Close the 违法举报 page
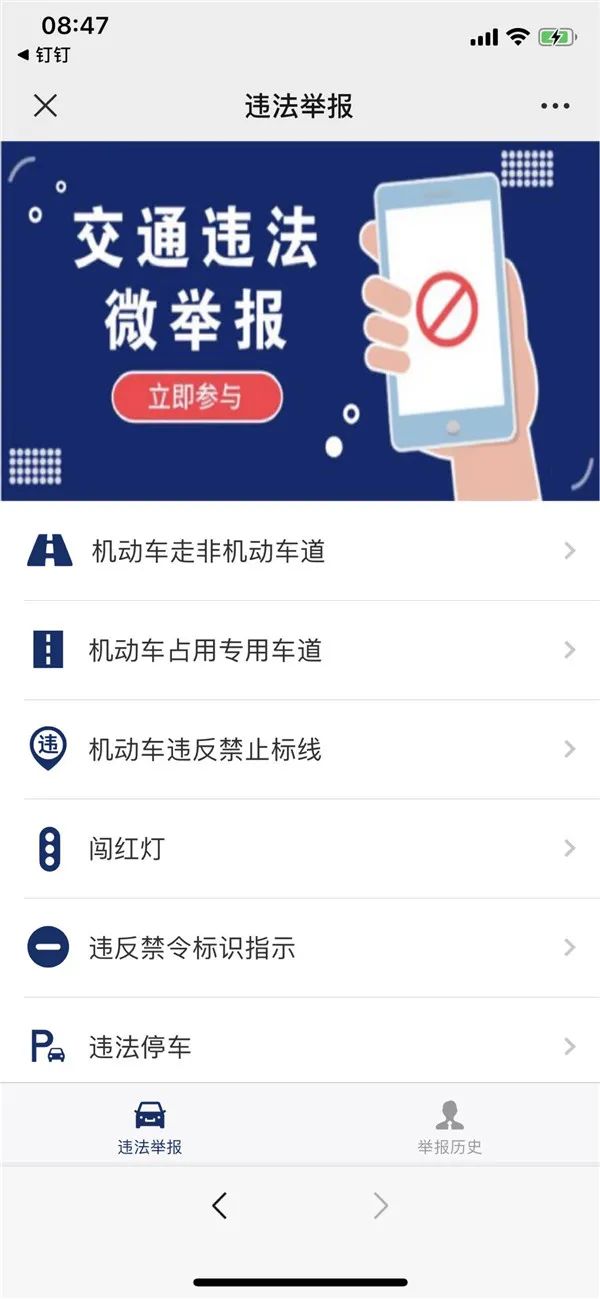This screenshot has width=600, height=1299. pyautogui.click(x=45, y=106)
